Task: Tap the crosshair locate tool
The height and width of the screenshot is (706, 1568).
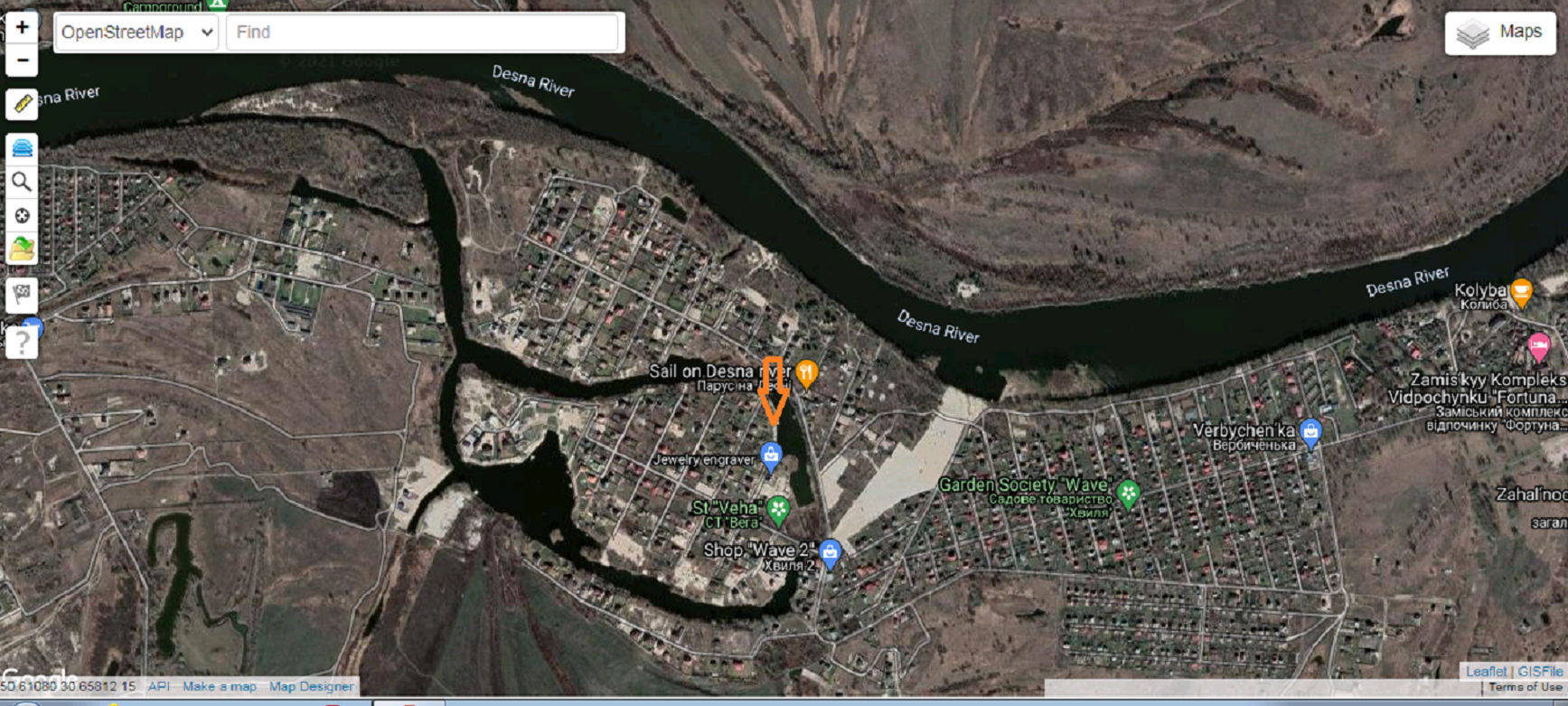Action: pyautogui.click(x=22, y=215)
